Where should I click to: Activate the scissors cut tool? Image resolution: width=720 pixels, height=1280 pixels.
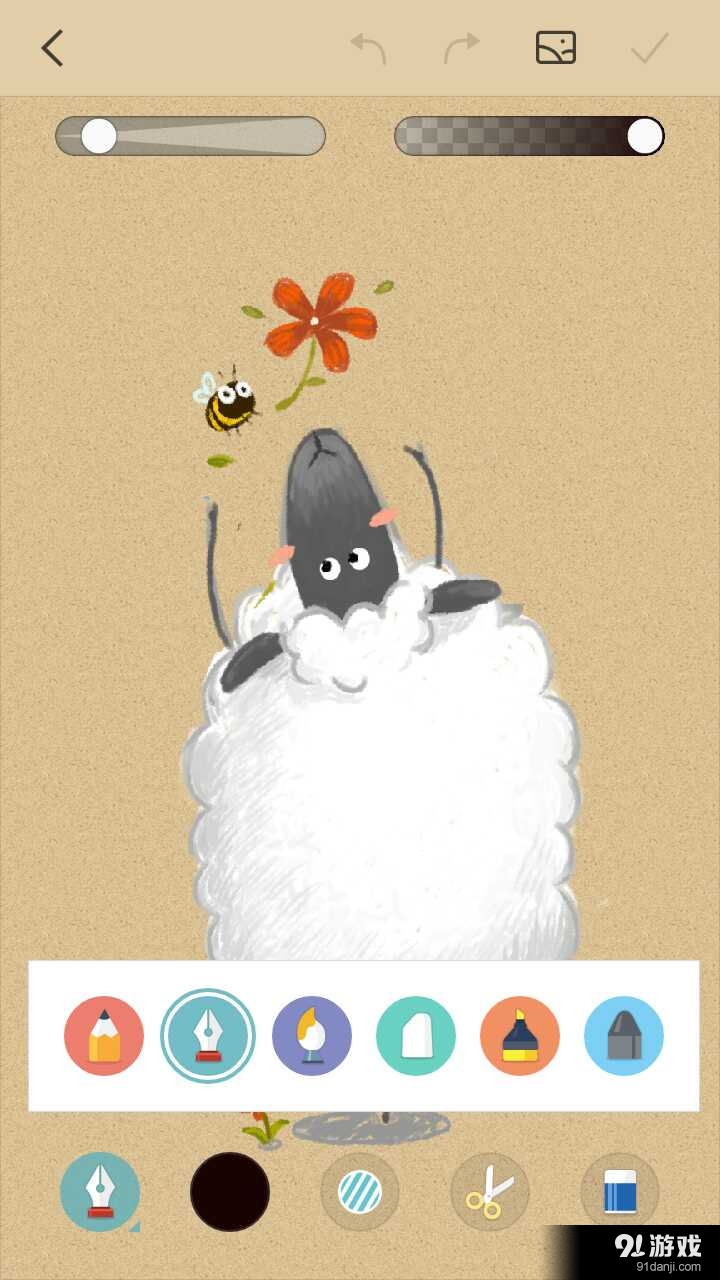click(490, 1192)
